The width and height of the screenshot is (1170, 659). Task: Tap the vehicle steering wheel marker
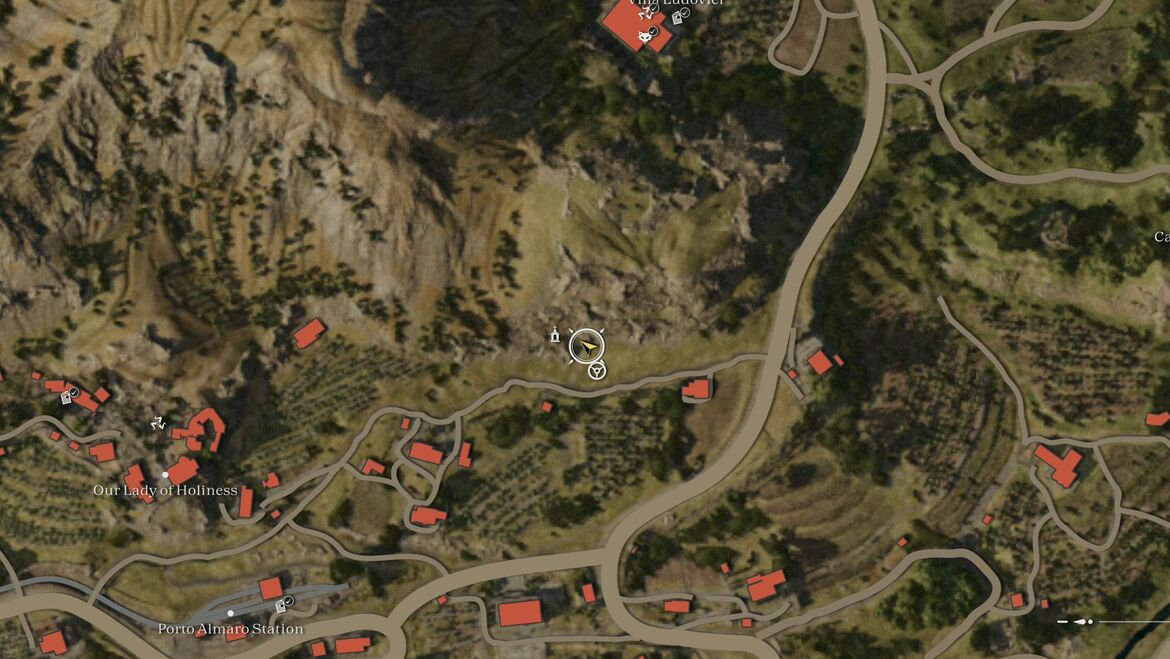tap(597, 372)
